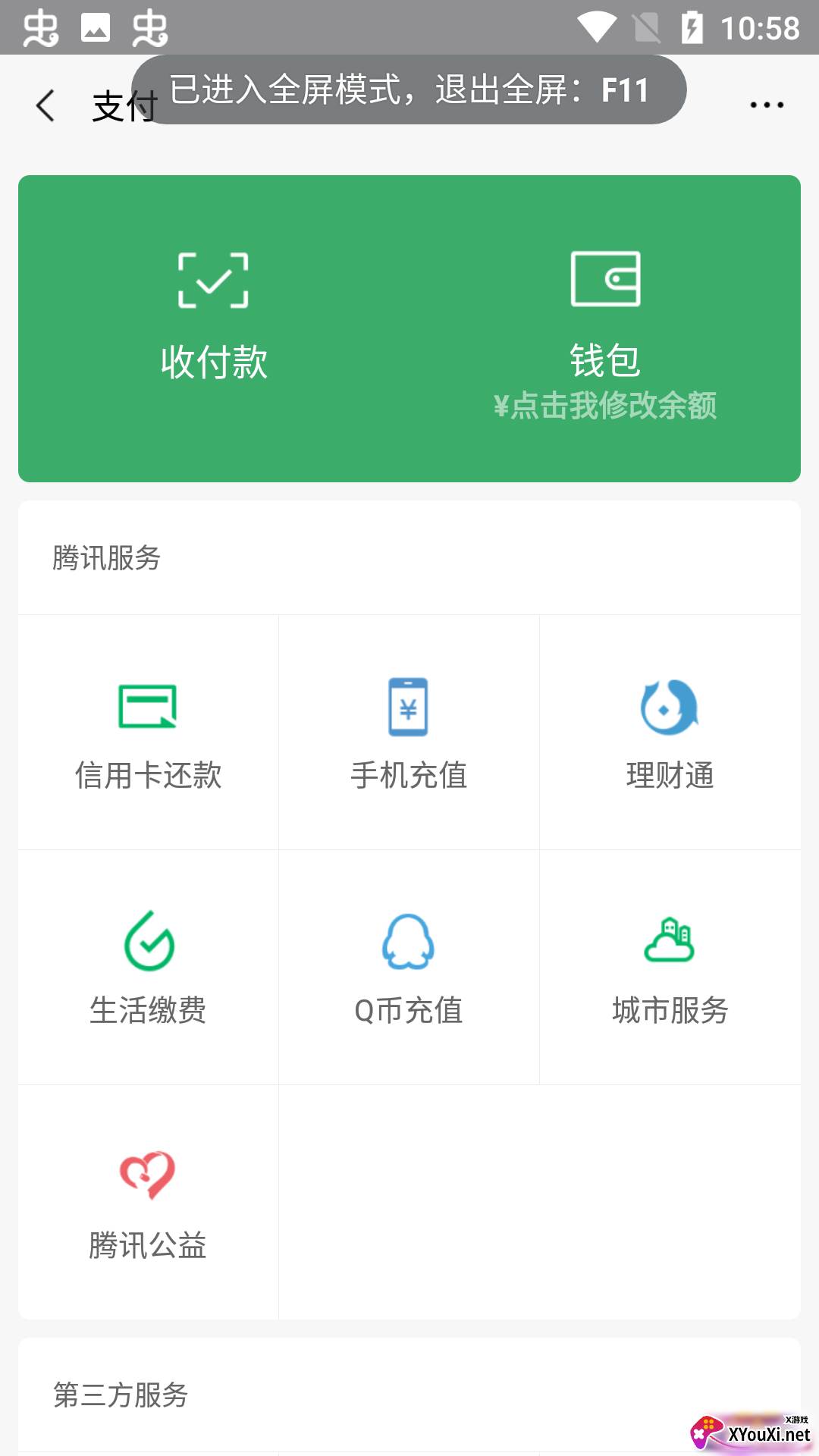This screenshot has width=819, height=1456.
Task: Open the 钱包 wallet
Action: point(605,326)
